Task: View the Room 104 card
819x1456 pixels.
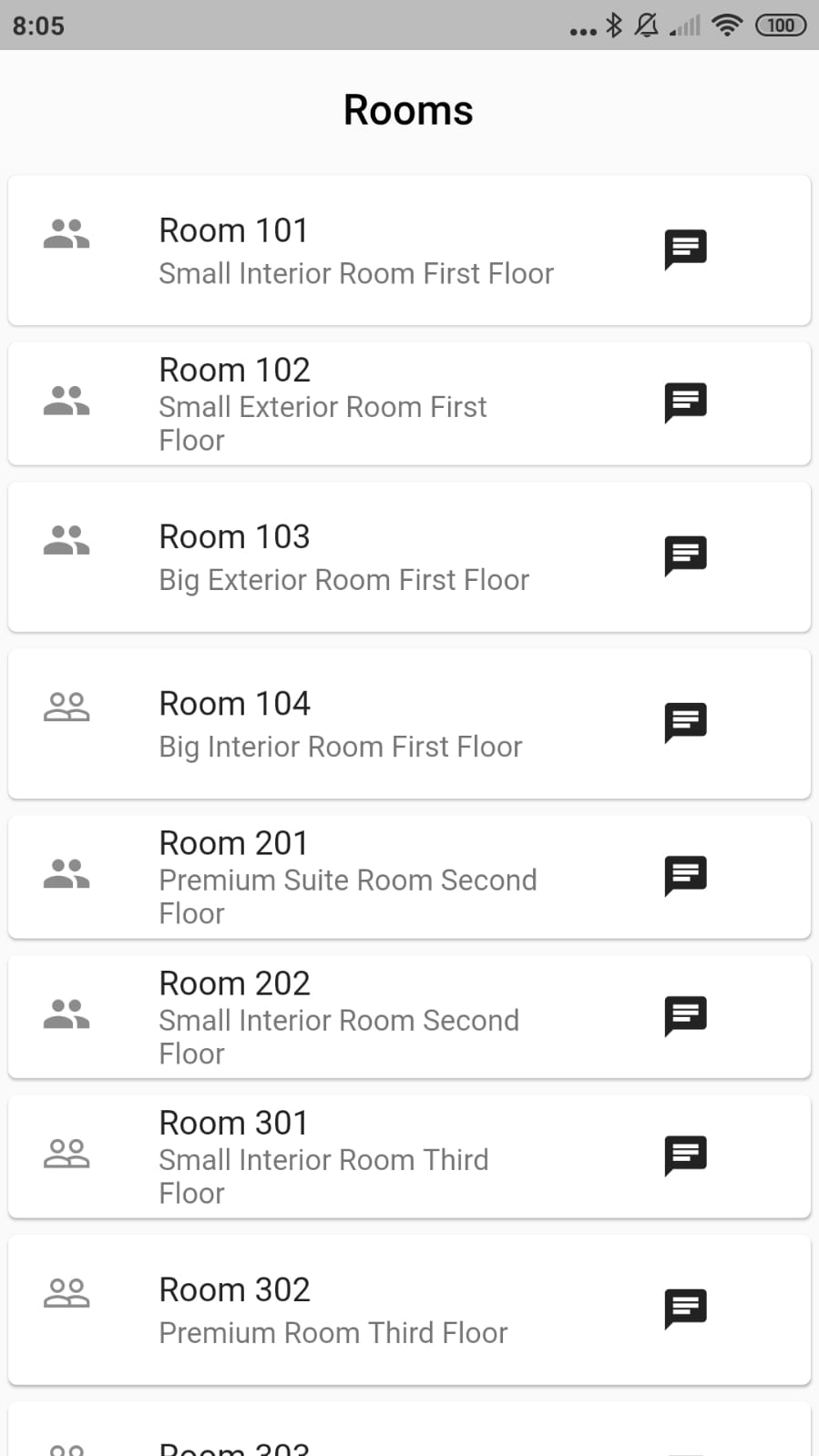Action: pyautogui.click(x=355, y=725)
